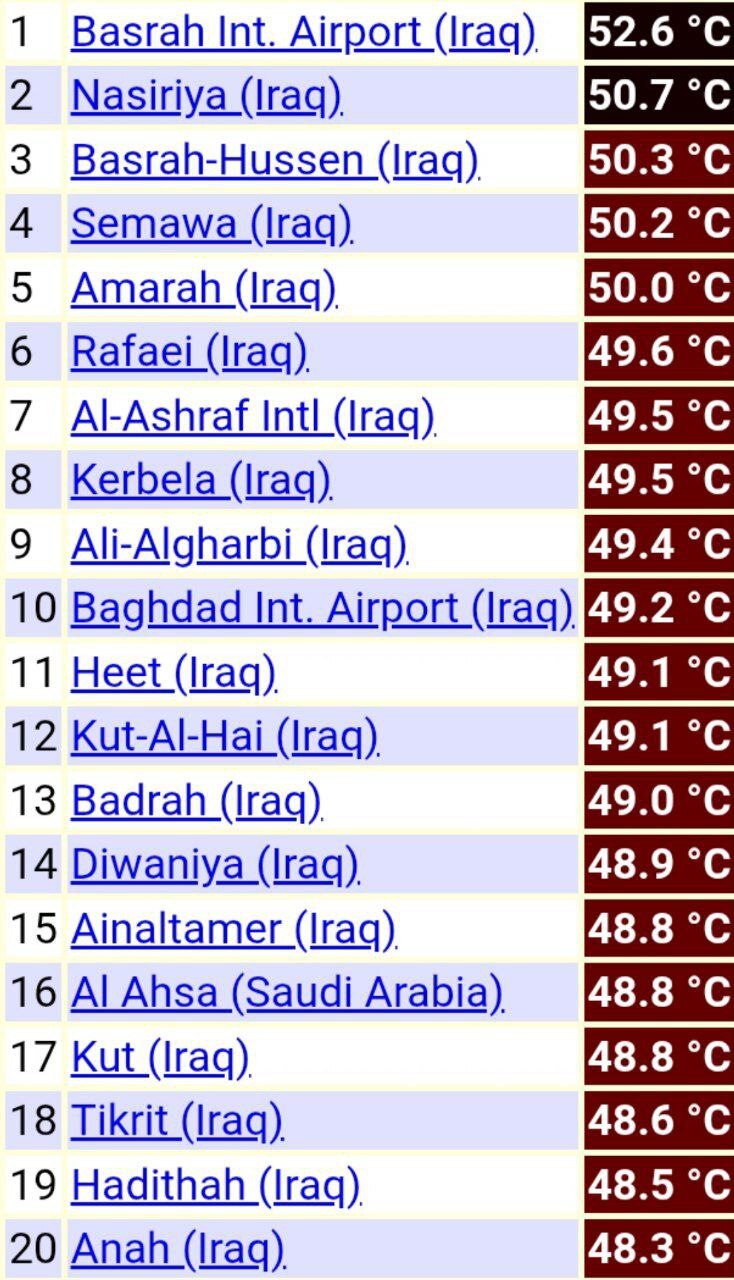Screen dimensions: 734x1280
Task: Open the Tikrit (Iraq) link
Action: pyautogui.click(x=178, y=1121)
